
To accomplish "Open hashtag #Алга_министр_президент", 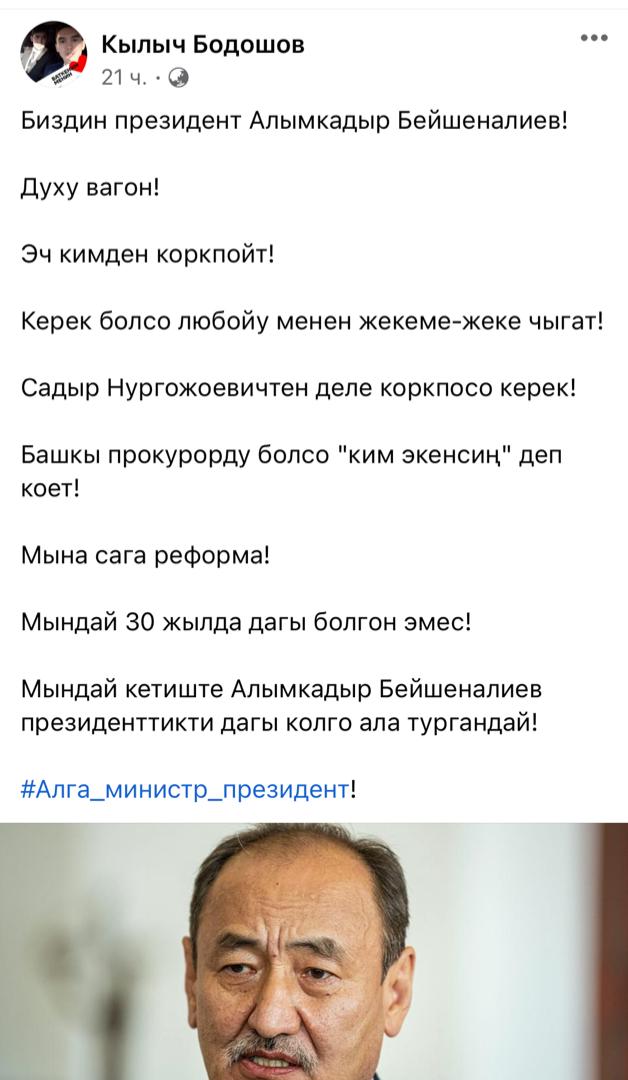I will (x=185, y=789).
